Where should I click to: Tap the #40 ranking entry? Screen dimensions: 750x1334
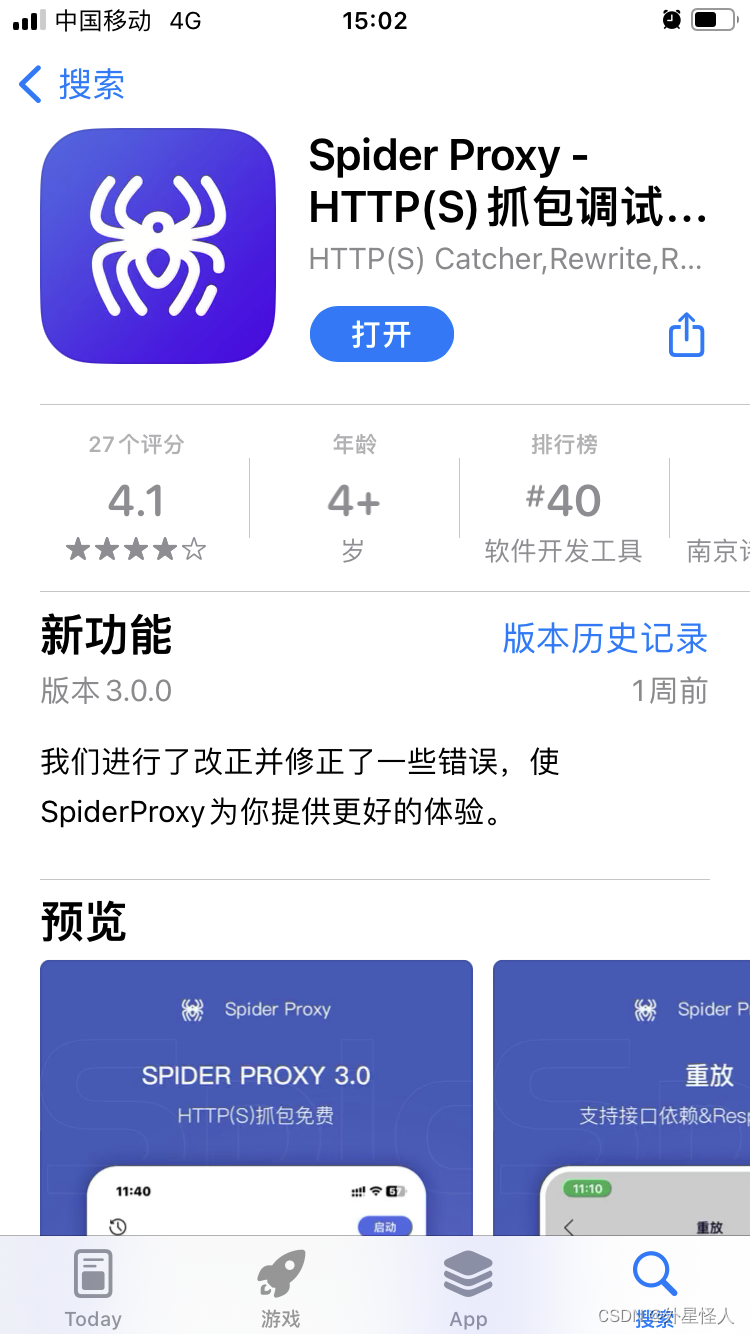564,495
